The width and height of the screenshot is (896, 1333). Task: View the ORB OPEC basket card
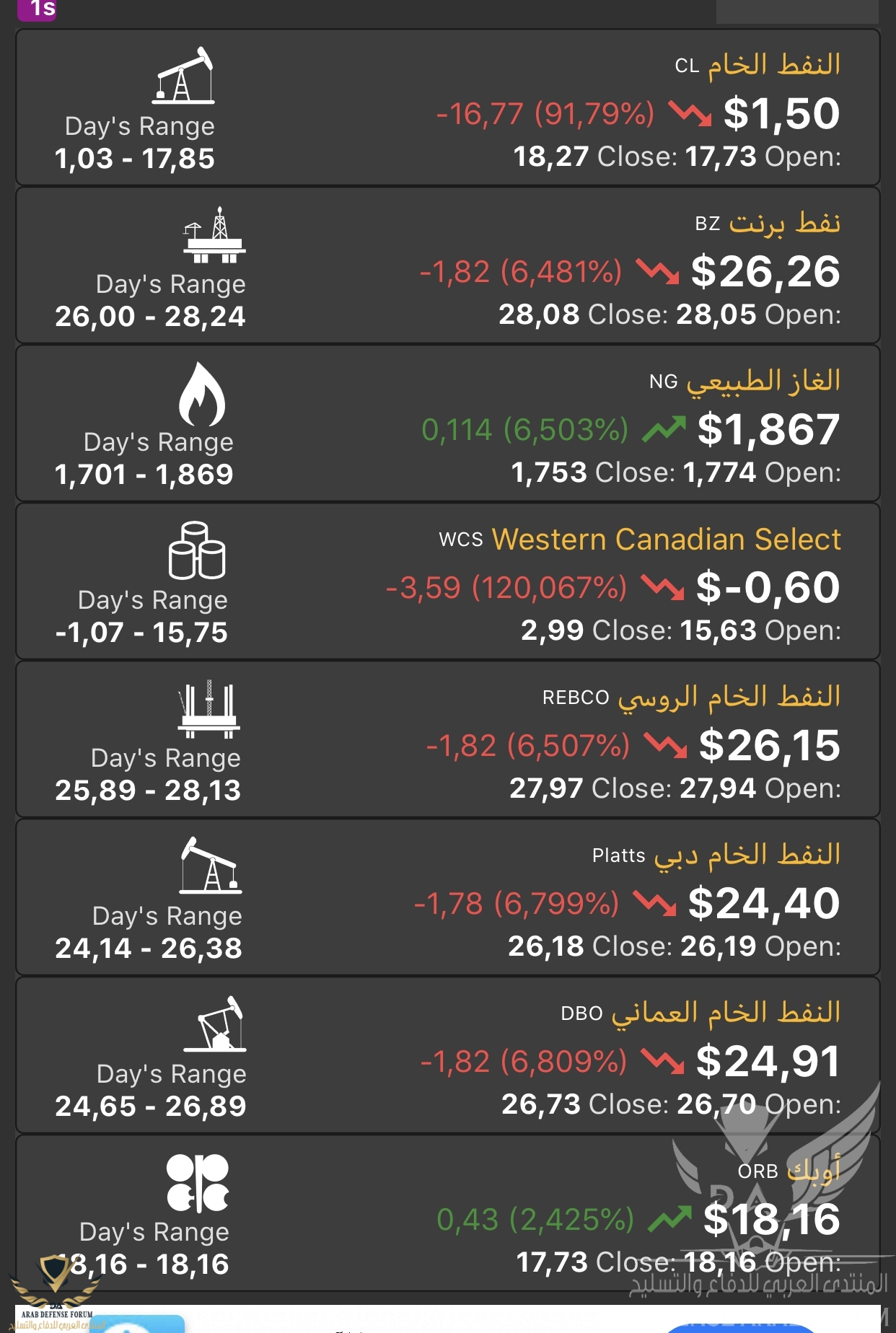point(447,1214)
